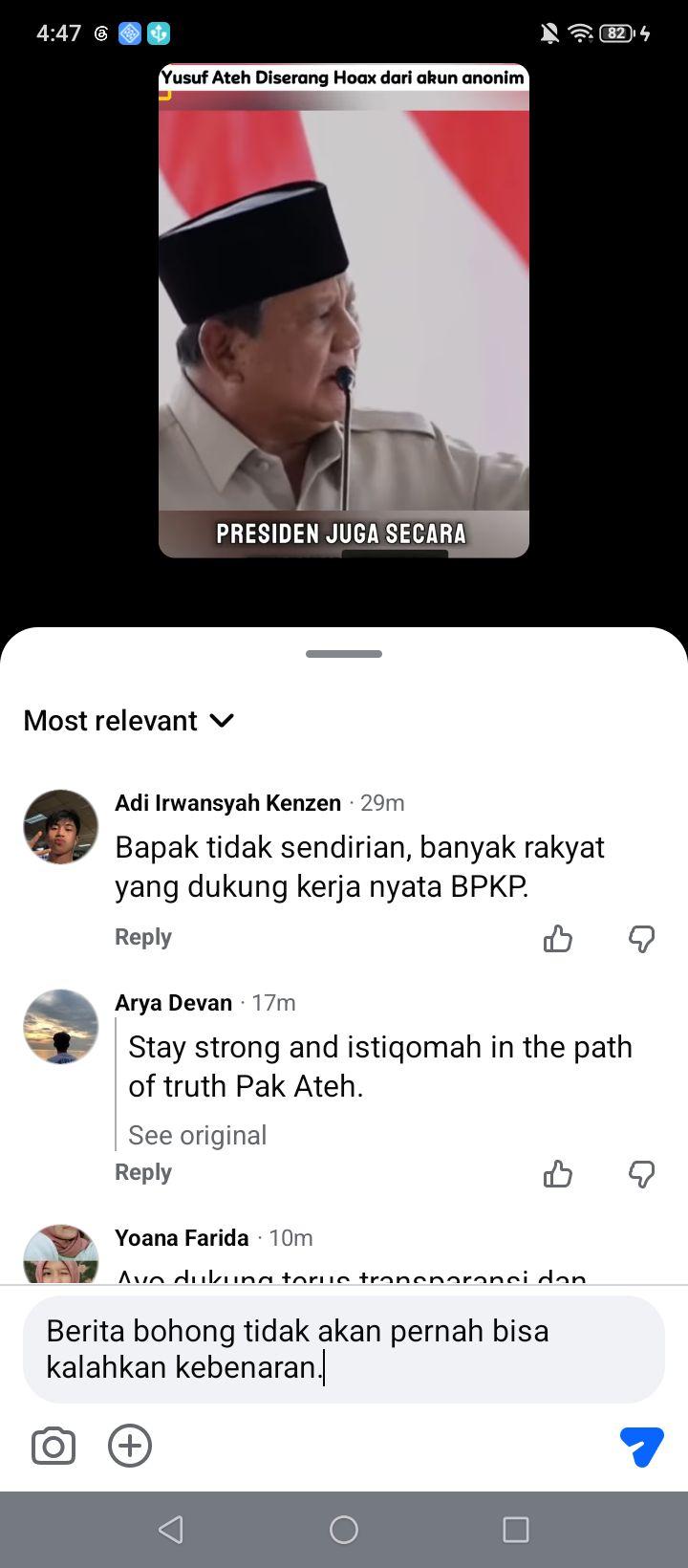Screen dimensions: 688x1568
Task: Reply to Arya Devan's comment
Action: coord(143,1172)
